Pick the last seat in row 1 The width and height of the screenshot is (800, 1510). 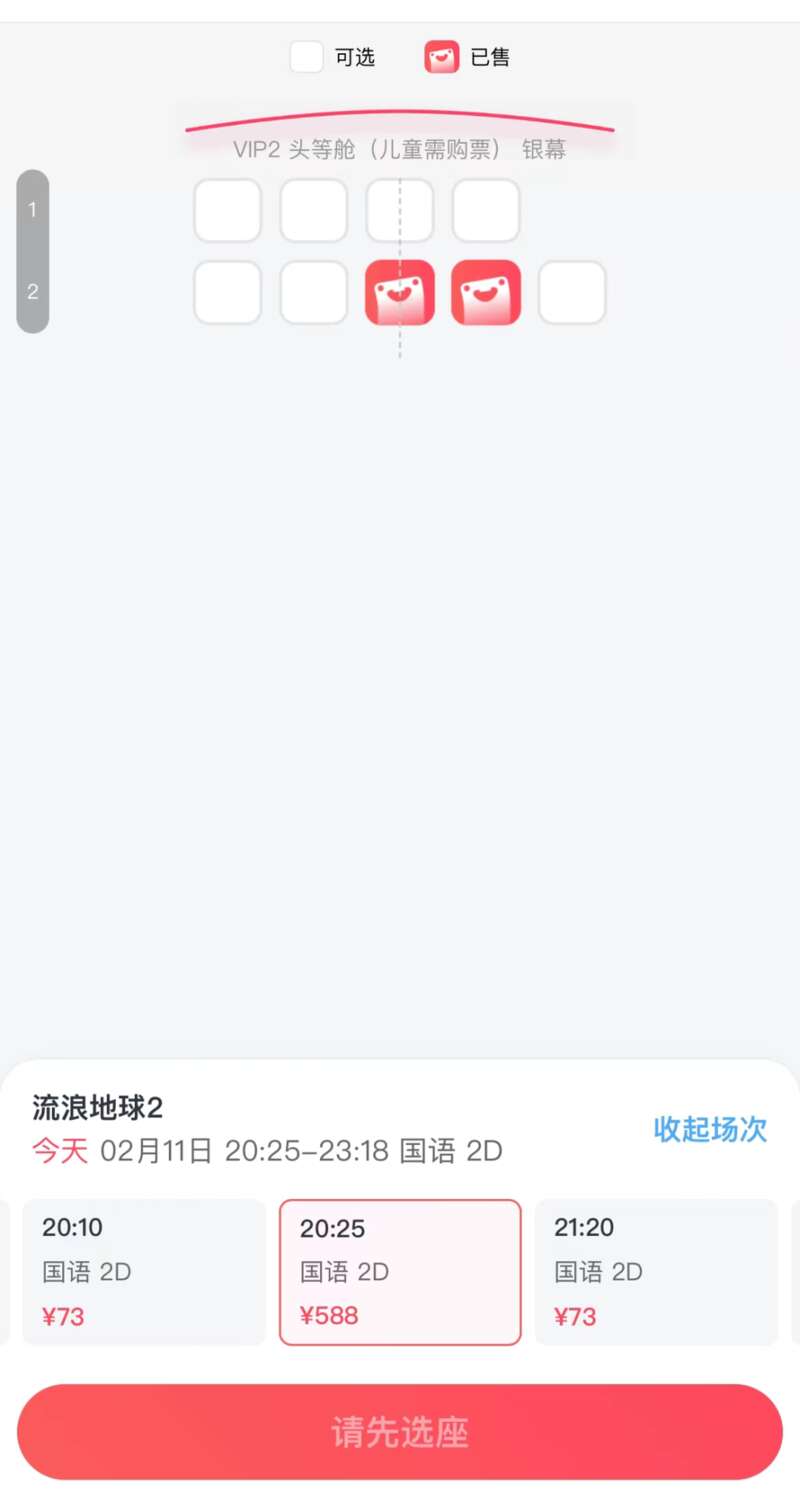486,211
